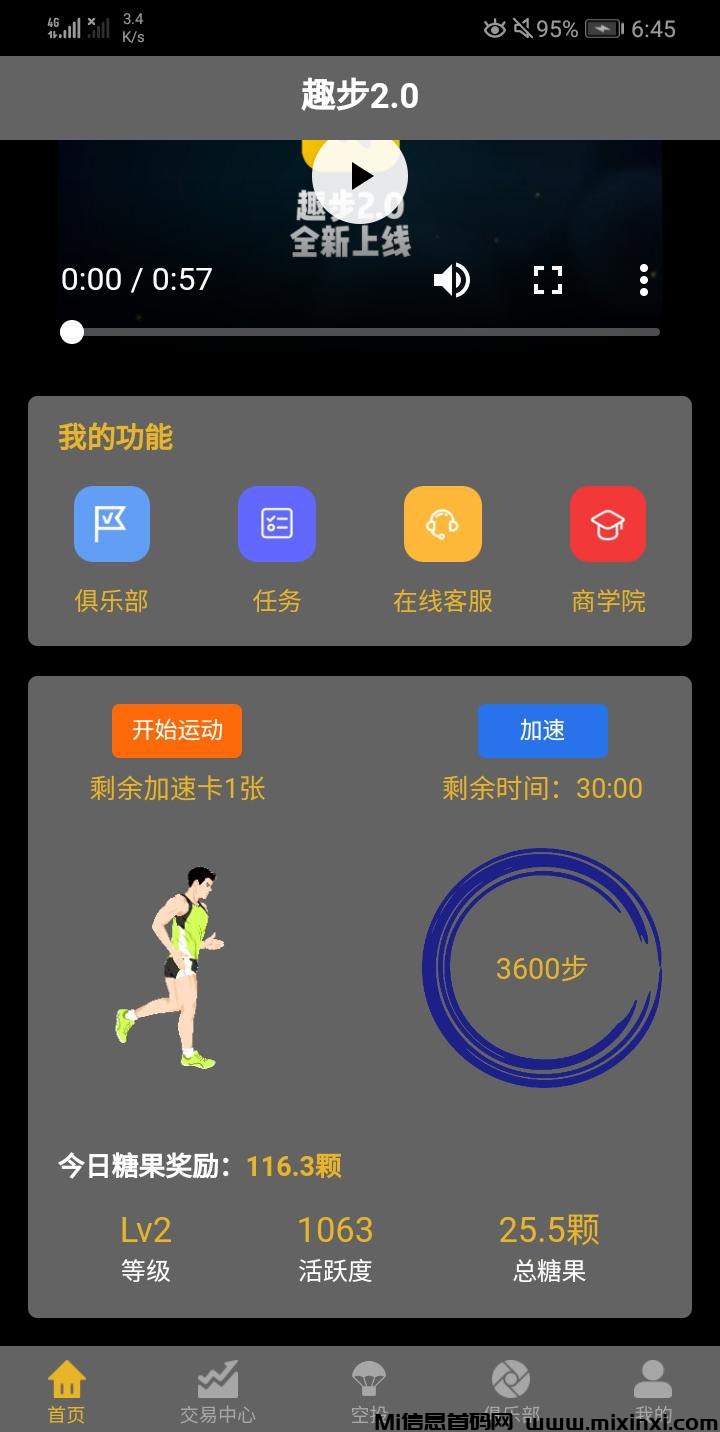Open the 空投 airdrop tab icon
The height and width of the screenshot is (1432, 720).
[370, 1378]
